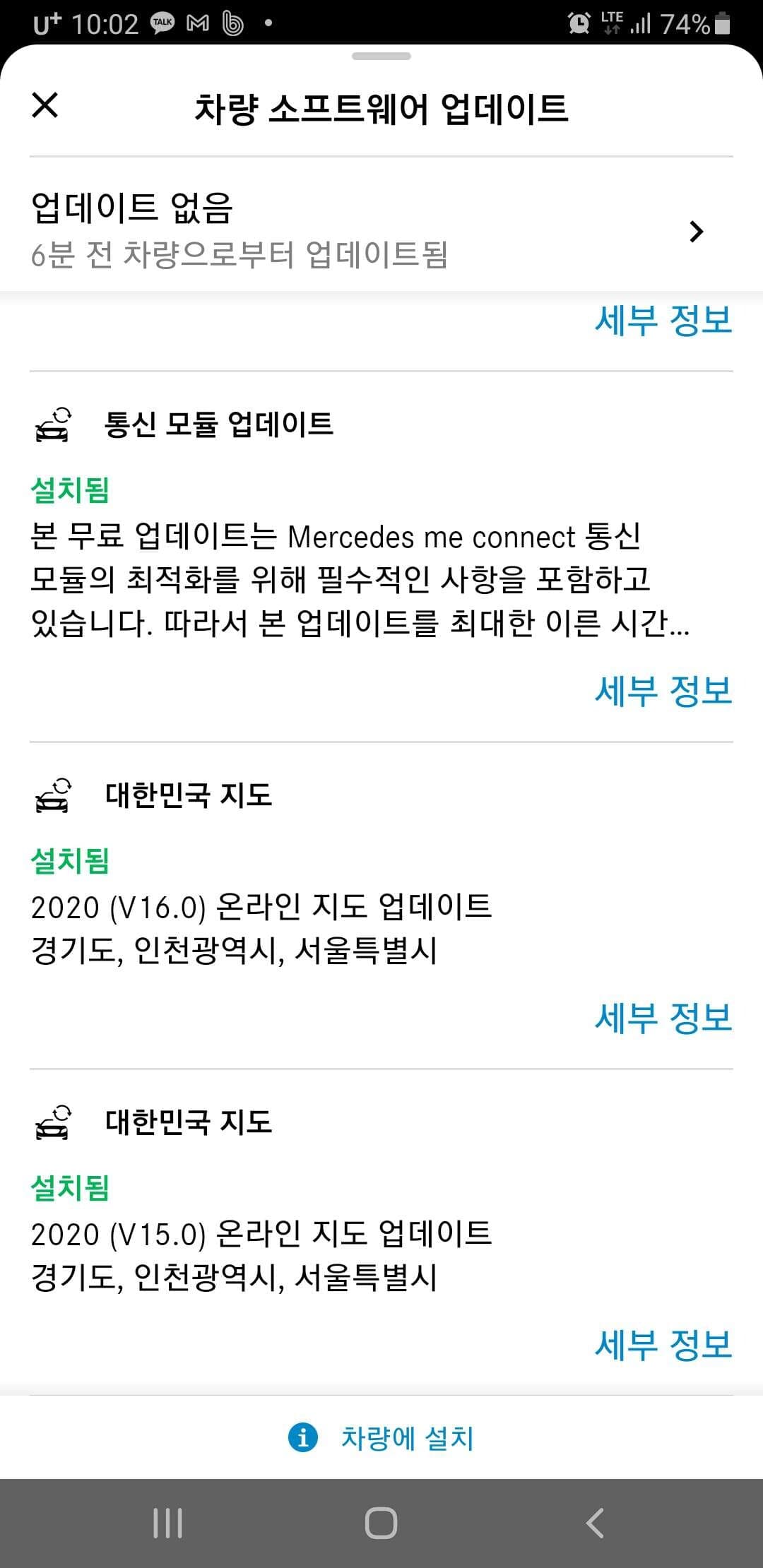Screen dimensions: 763x1568
Task: Select the car update icon beside 통신 모듈 업데이트
Action: 53,425
